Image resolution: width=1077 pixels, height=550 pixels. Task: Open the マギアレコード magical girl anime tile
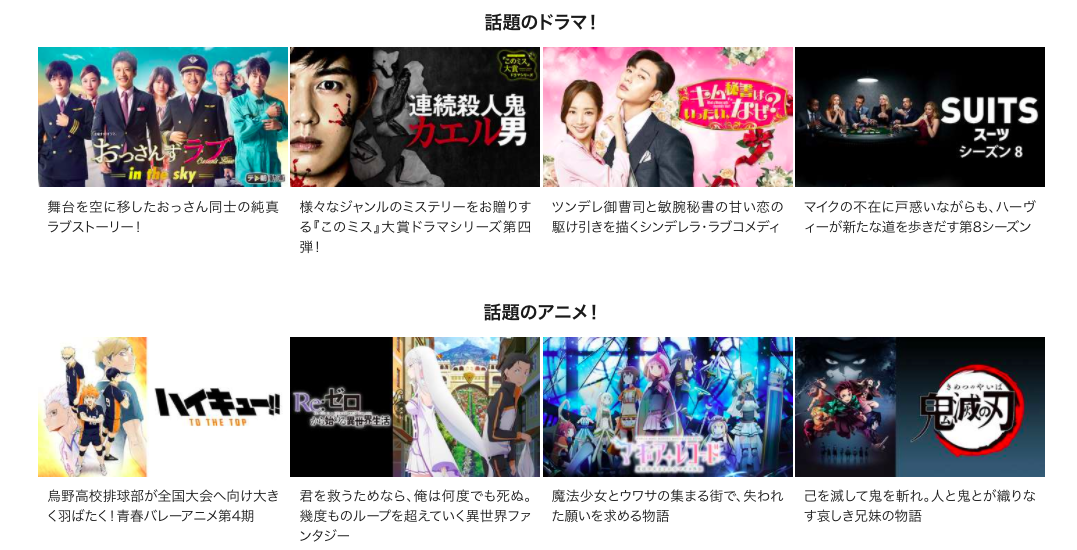click(667, 407)
